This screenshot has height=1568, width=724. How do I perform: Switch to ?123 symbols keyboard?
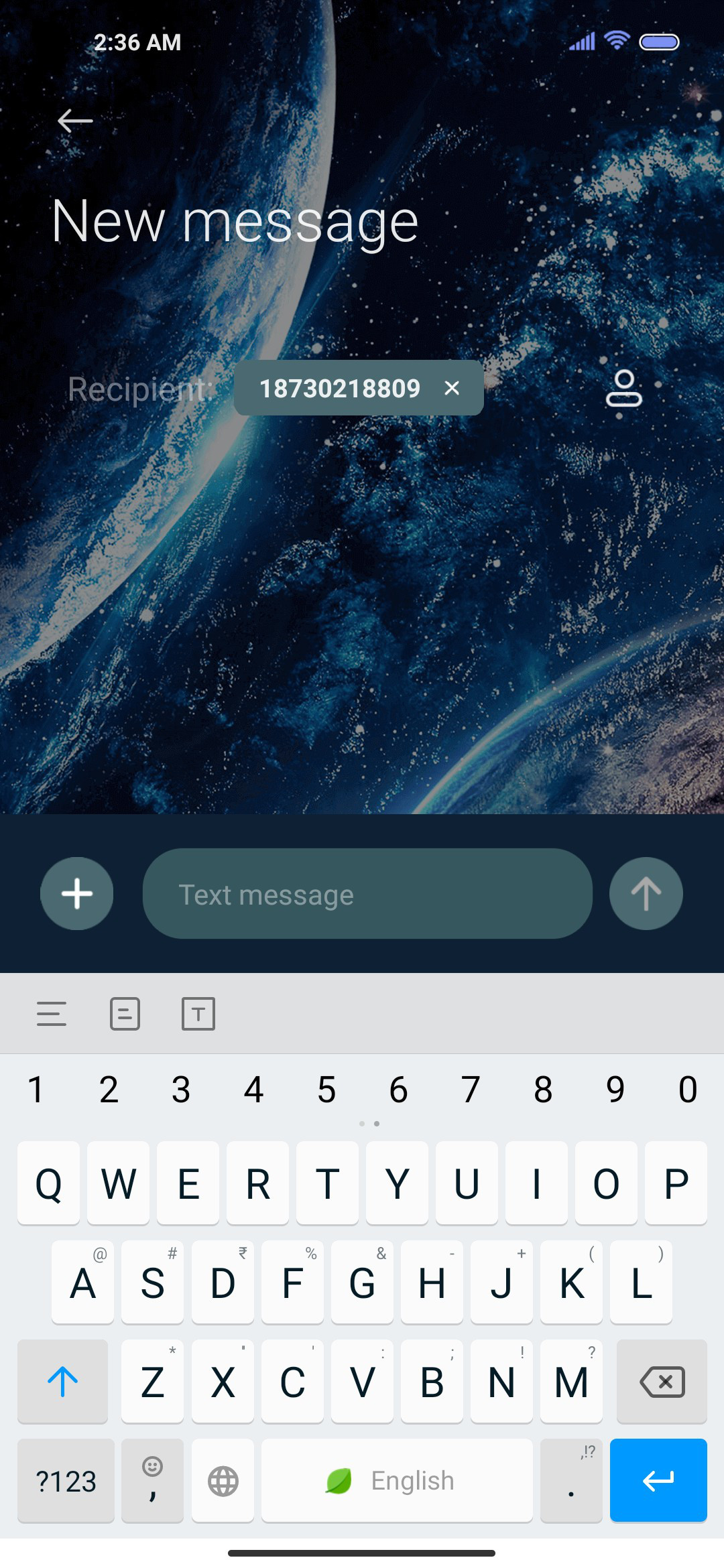[x=66, y=1481]
